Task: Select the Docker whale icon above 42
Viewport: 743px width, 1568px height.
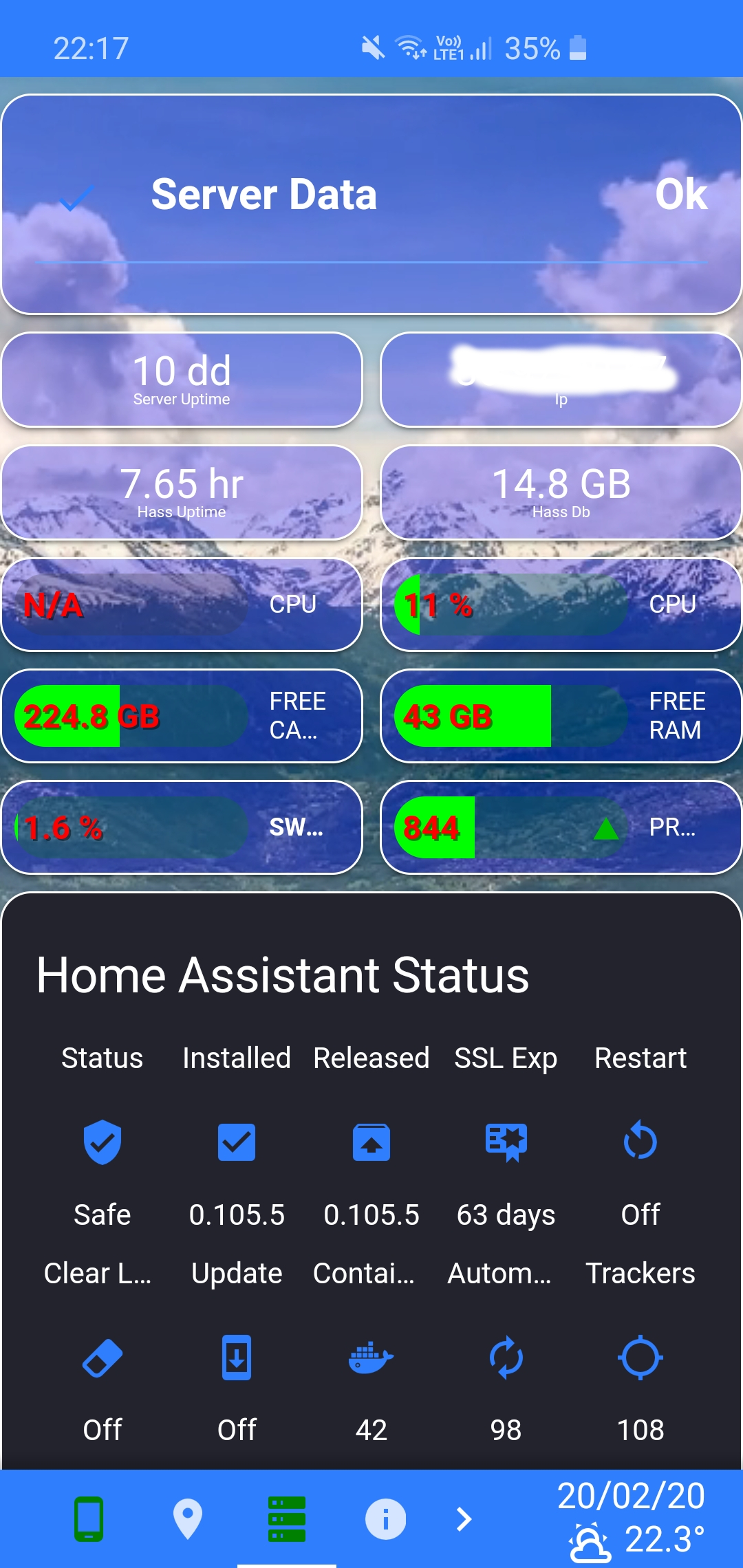Action: pyautogui.click(x=371, y=1358)
